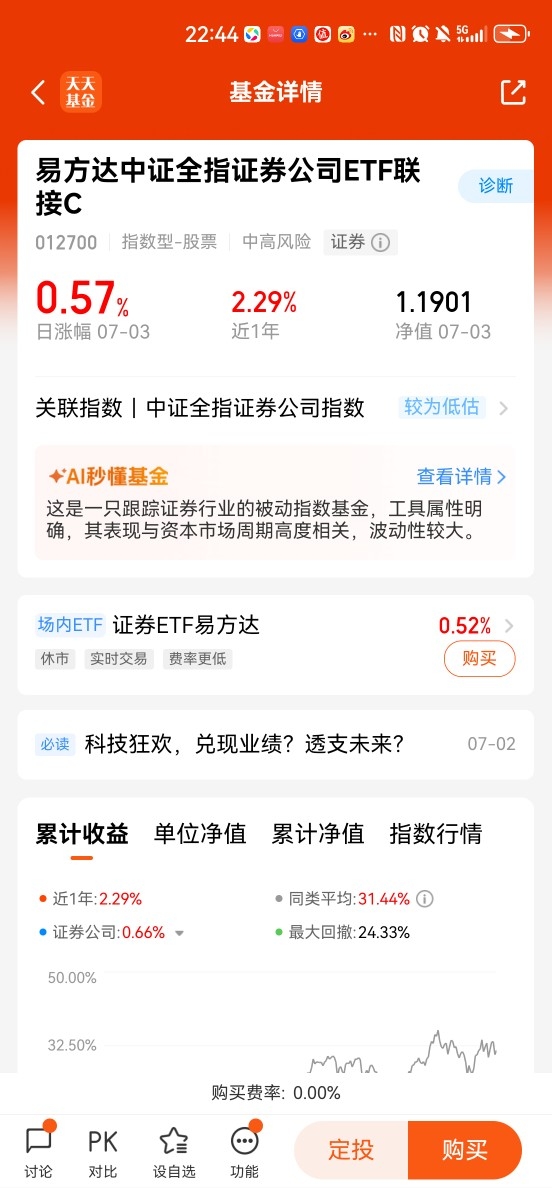This screenshot has height=1188, width=552.
Task: Tap the outlined 购买 button for 证券ETF易方达
Action: (479, 658)
